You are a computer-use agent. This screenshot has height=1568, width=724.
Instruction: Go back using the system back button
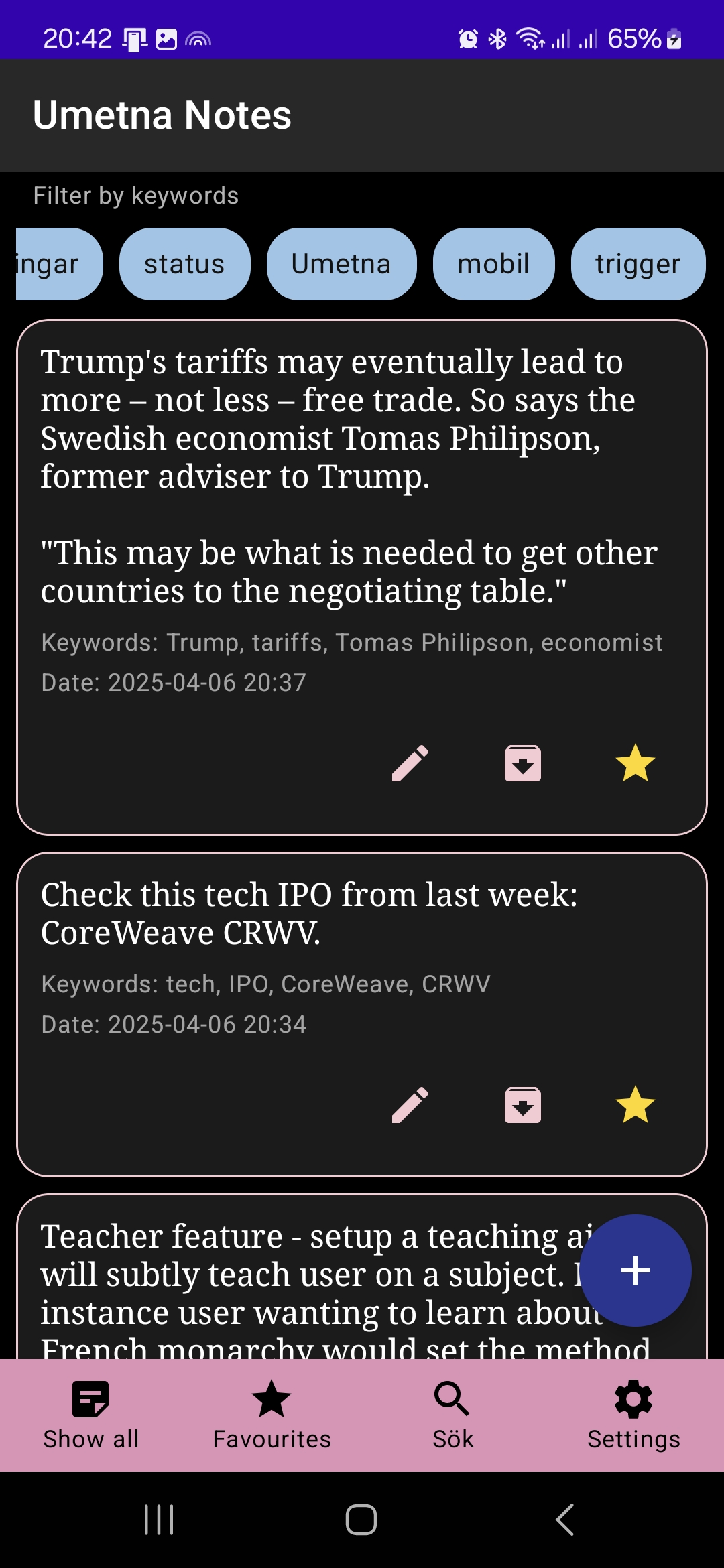[x=565, y=1519]
